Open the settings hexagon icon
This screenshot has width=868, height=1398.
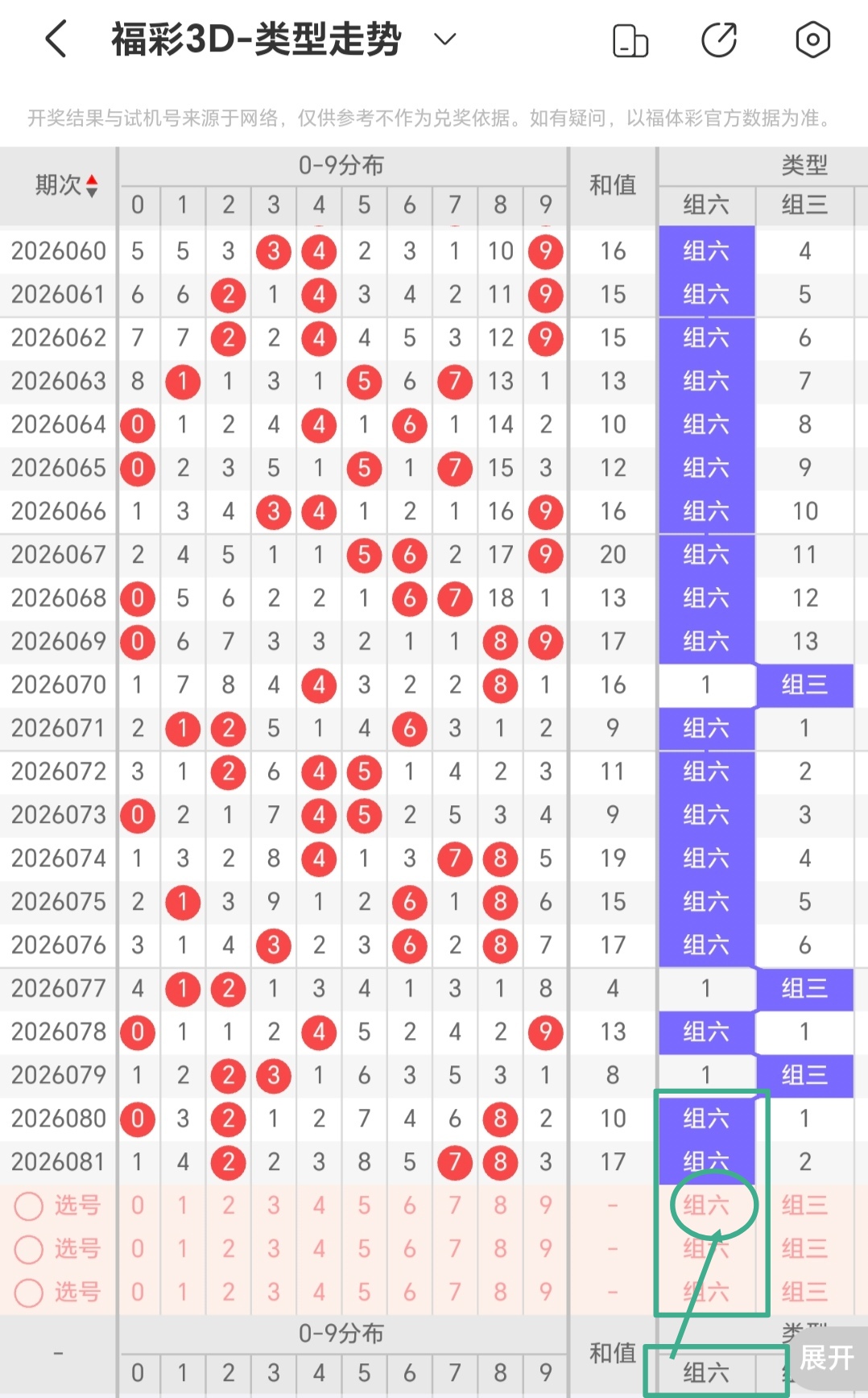pyautogui.click(x=812, y=38)
